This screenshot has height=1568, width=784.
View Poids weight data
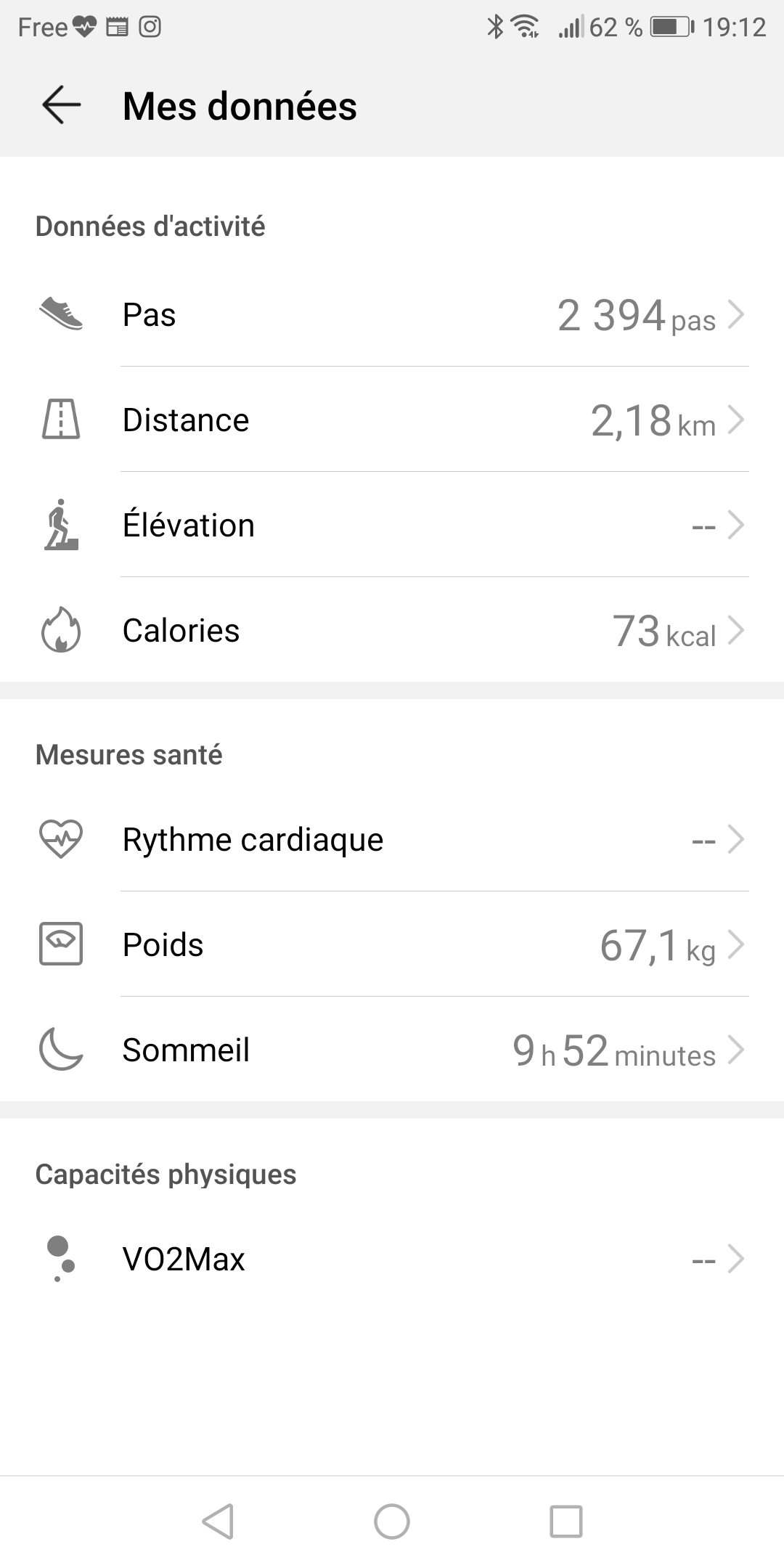(x=392, y=944)
